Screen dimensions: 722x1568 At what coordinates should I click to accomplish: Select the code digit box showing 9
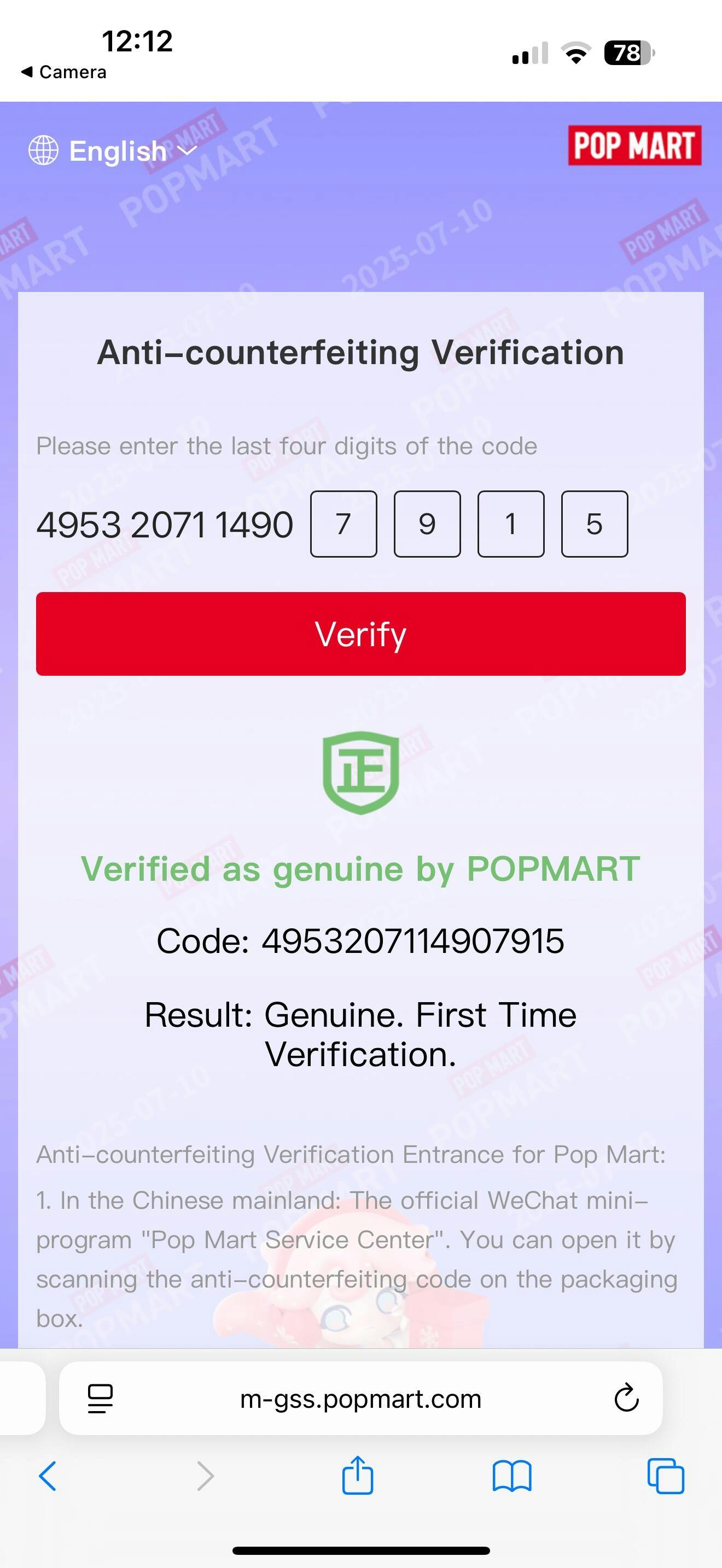[427, 523]
